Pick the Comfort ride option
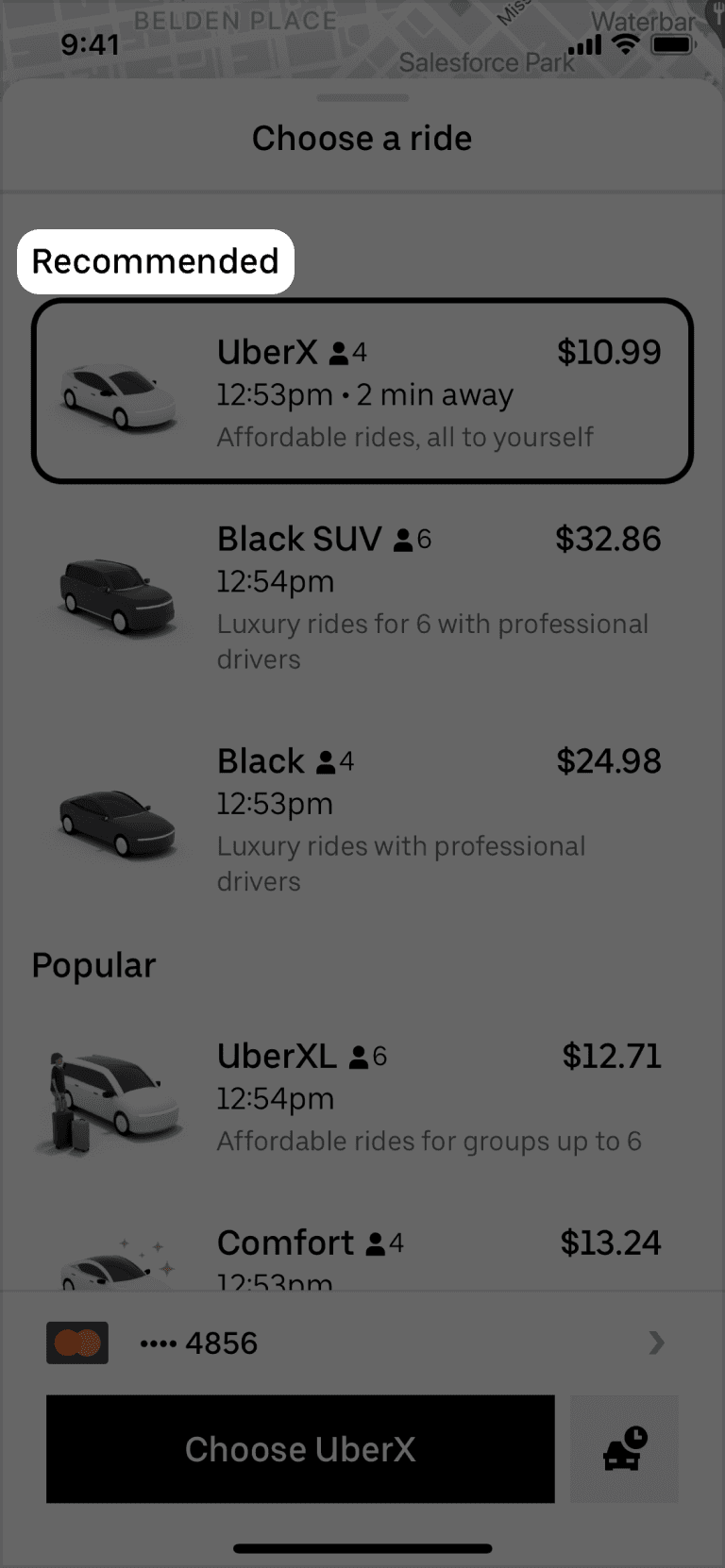This screenshot has height=1568, width=725. point(362,1255)
